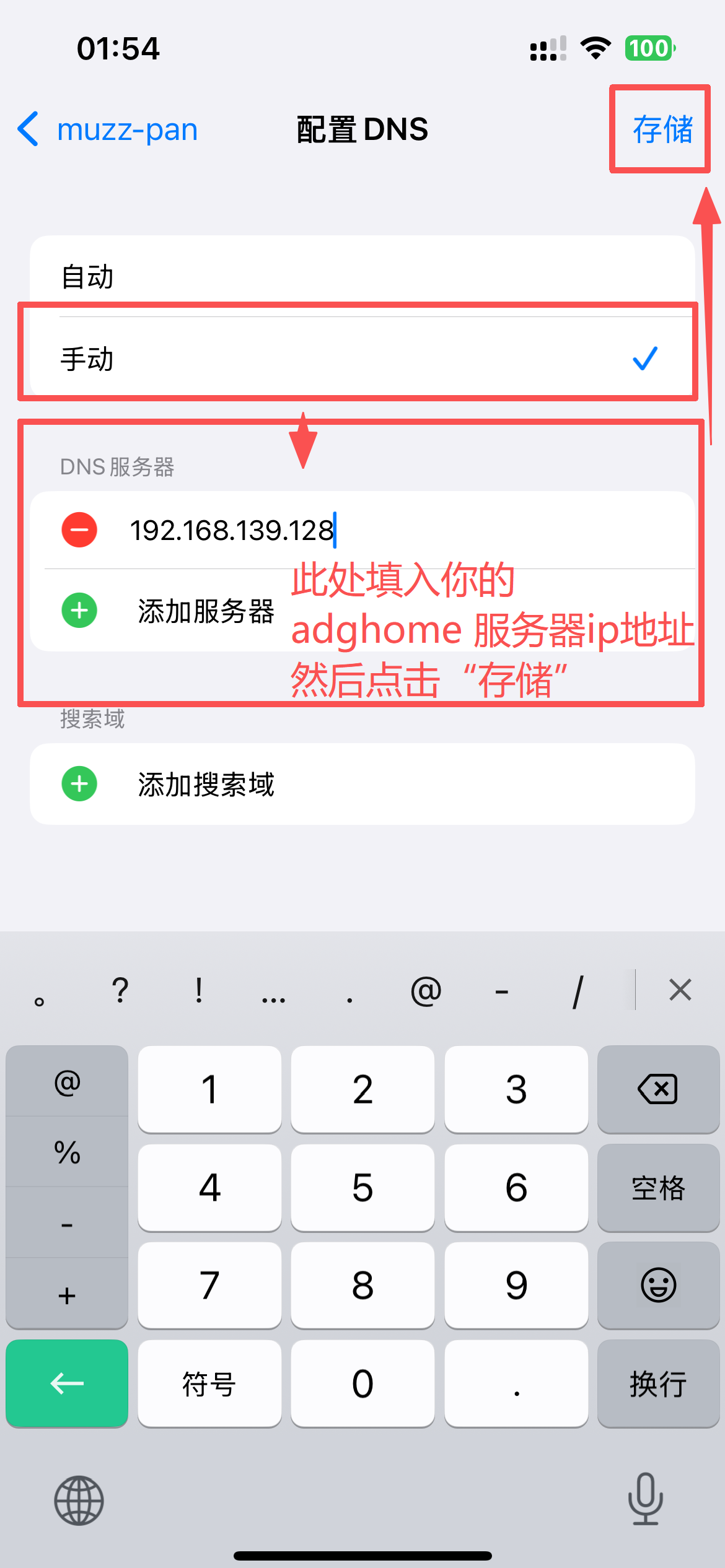
Task: Select the 手动 DNS option
Action: [362, 359]
